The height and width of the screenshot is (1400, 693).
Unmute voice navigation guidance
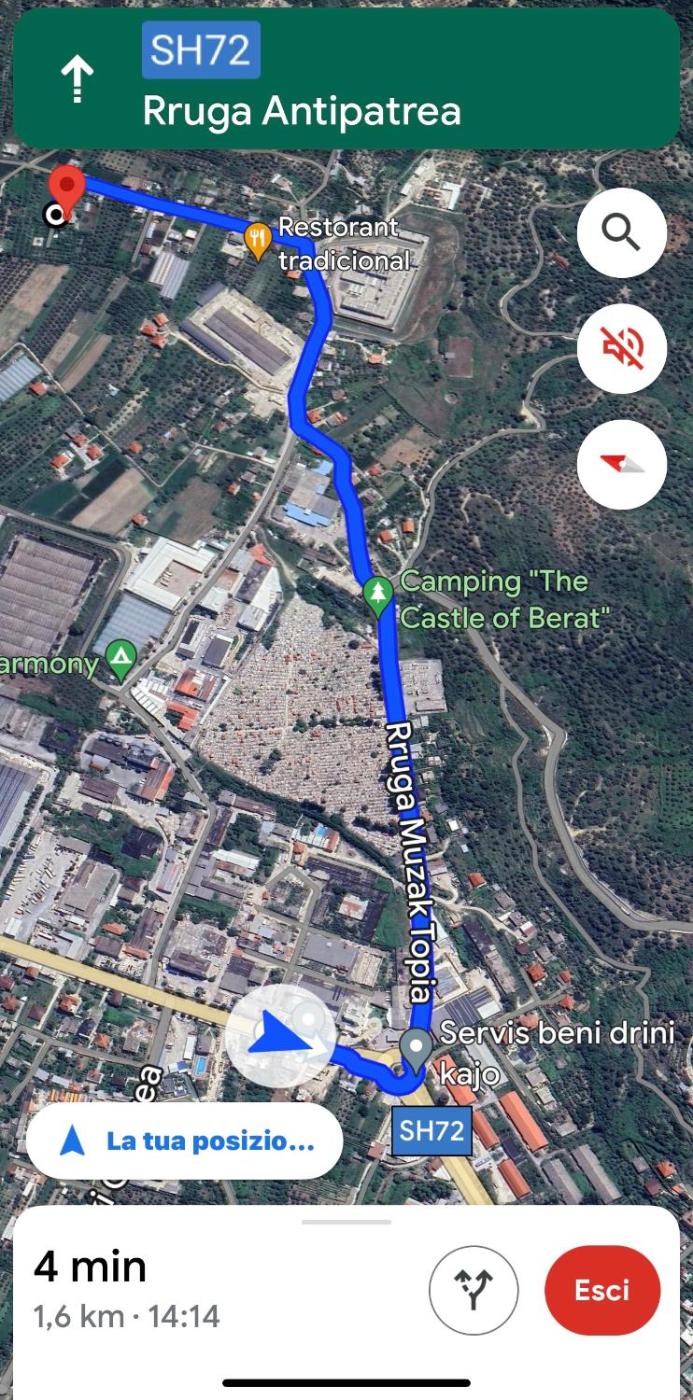click(621, 349)
